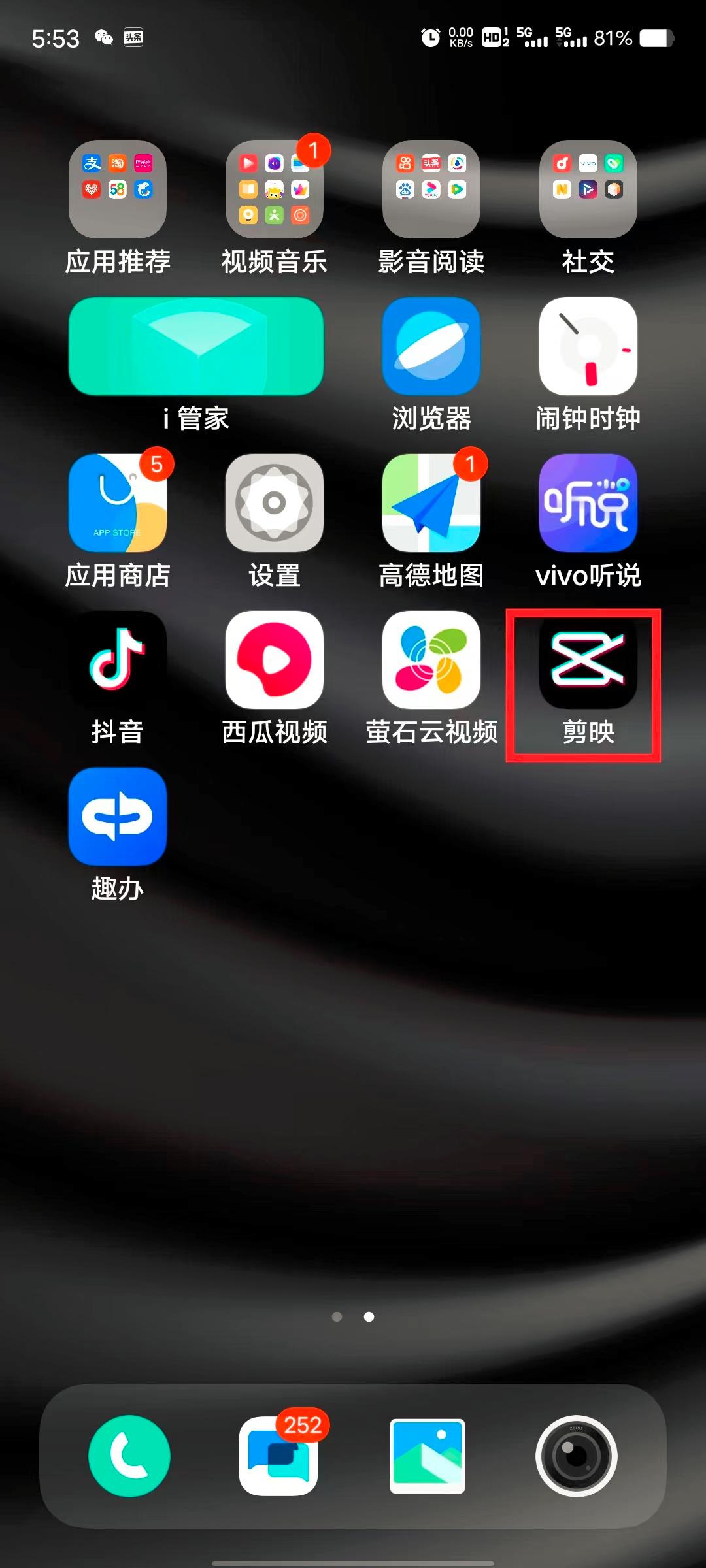Open the phone dialer in dock
706x1568 pixels.
pyautogui.click(x=129, y=1456)
